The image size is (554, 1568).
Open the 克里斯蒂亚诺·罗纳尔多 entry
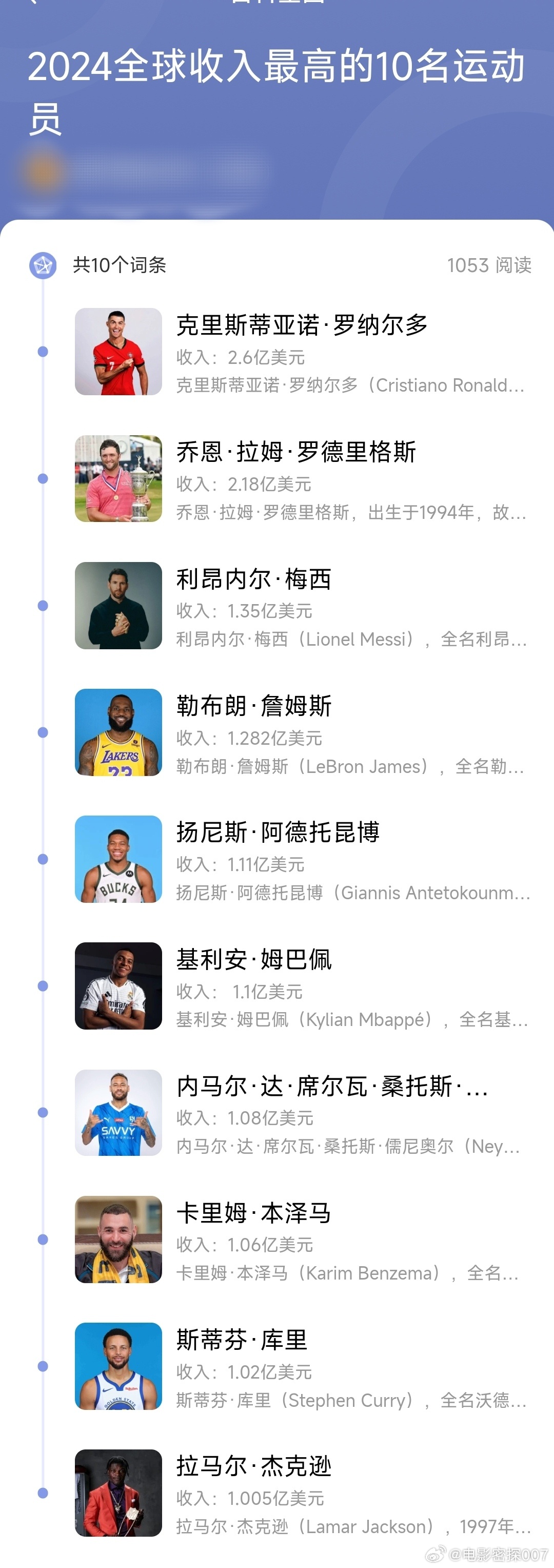coord(302,325)
